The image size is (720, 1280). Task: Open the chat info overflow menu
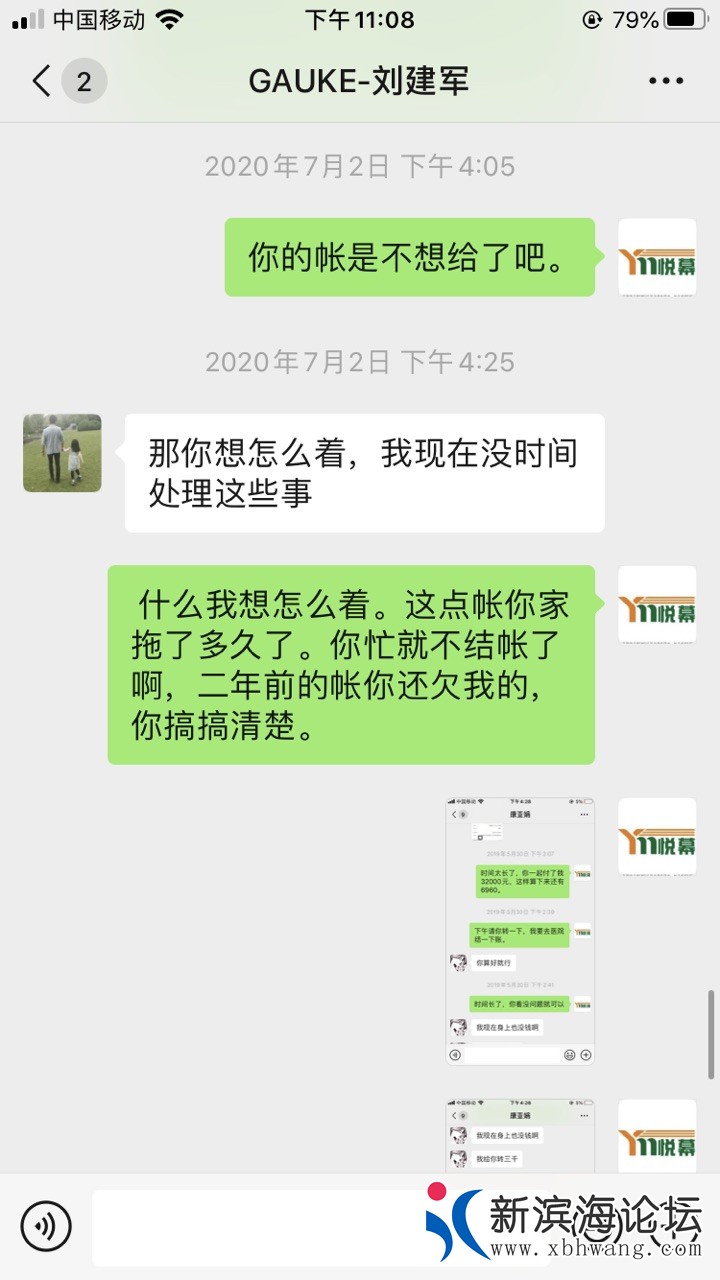point(666,81)
